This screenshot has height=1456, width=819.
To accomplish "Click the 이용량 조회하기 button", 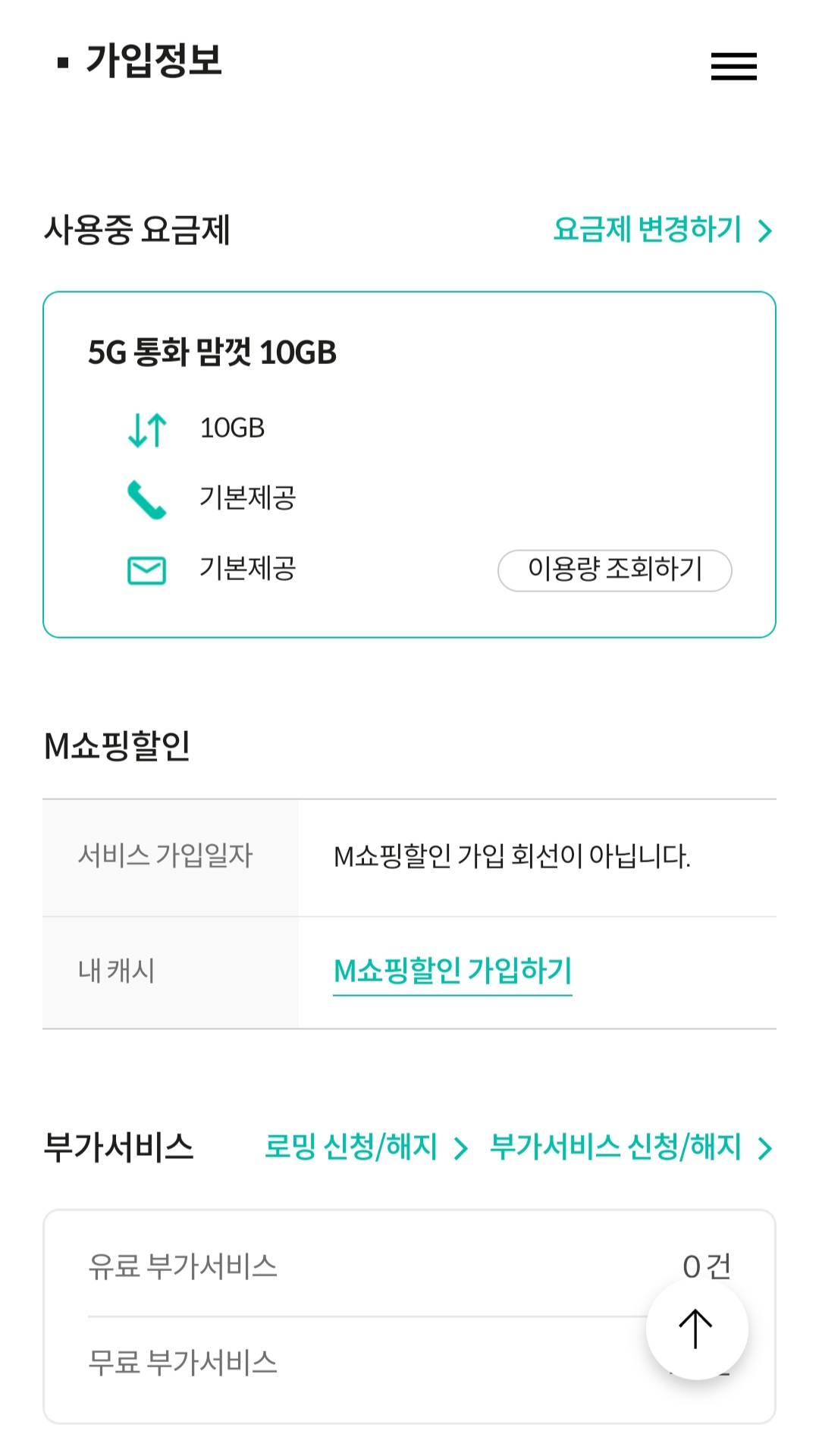I will click(614, 570).
